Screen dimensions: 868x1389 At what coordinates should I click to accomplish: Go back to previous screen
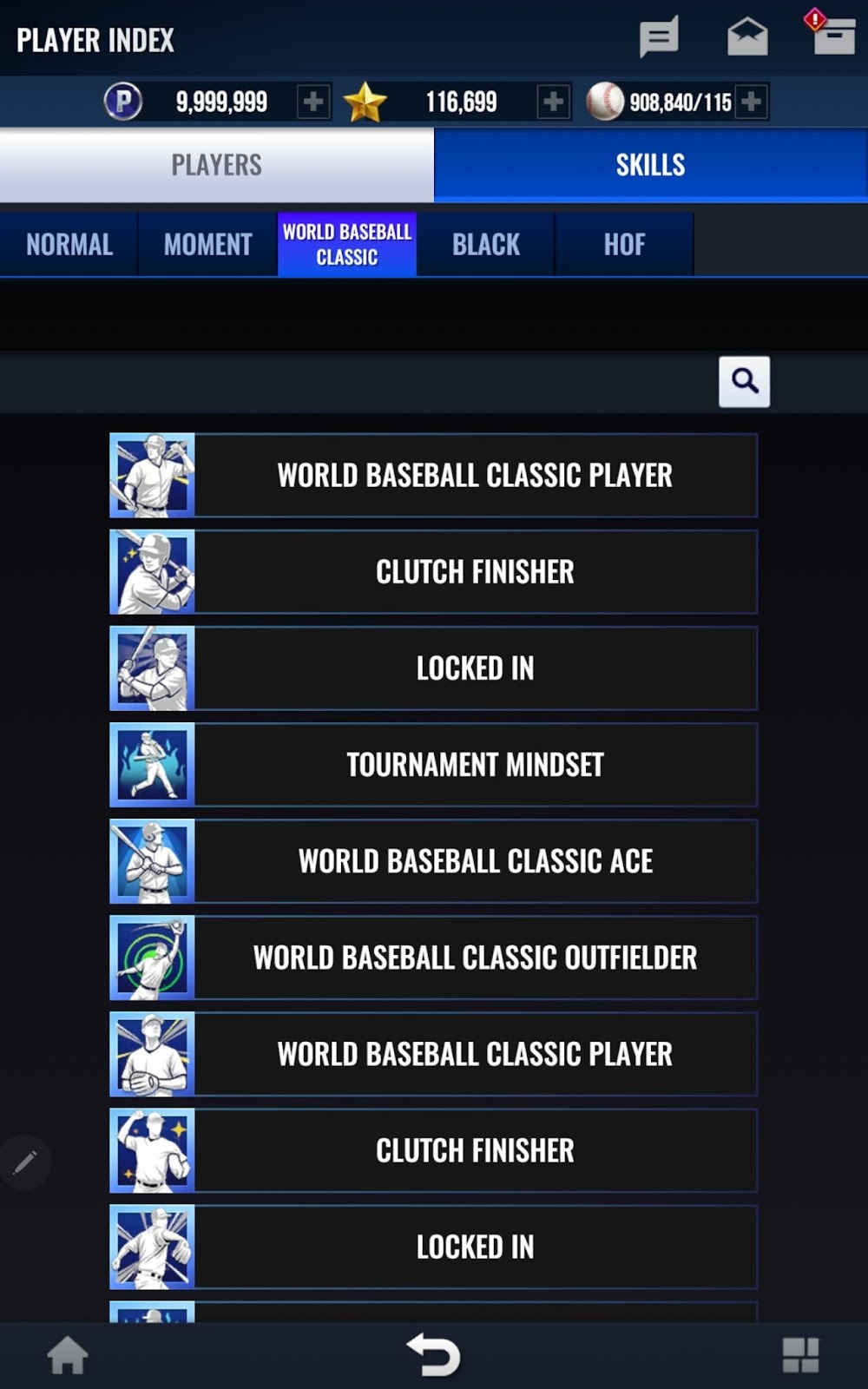(433, 1355)
